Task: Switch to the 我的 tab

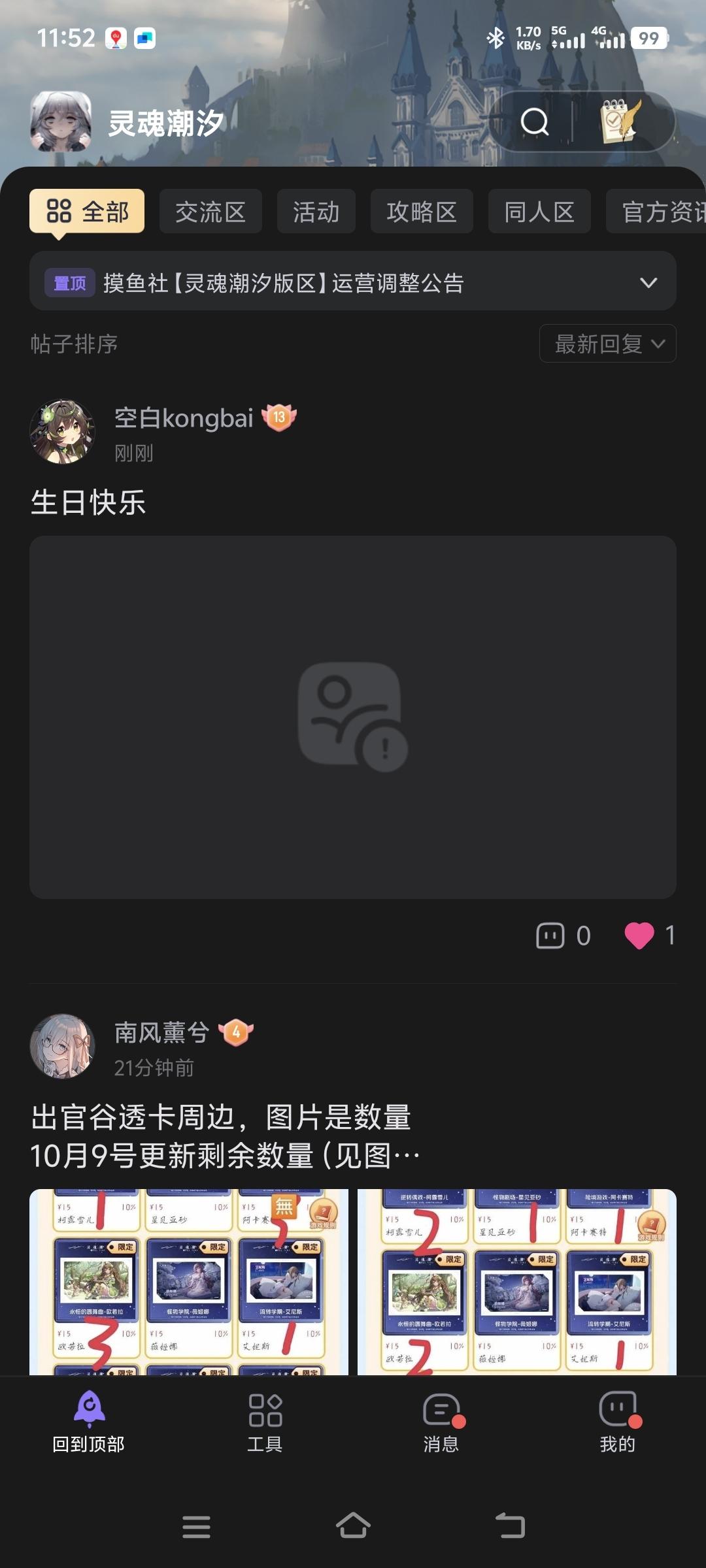Action: [618, 1422]
